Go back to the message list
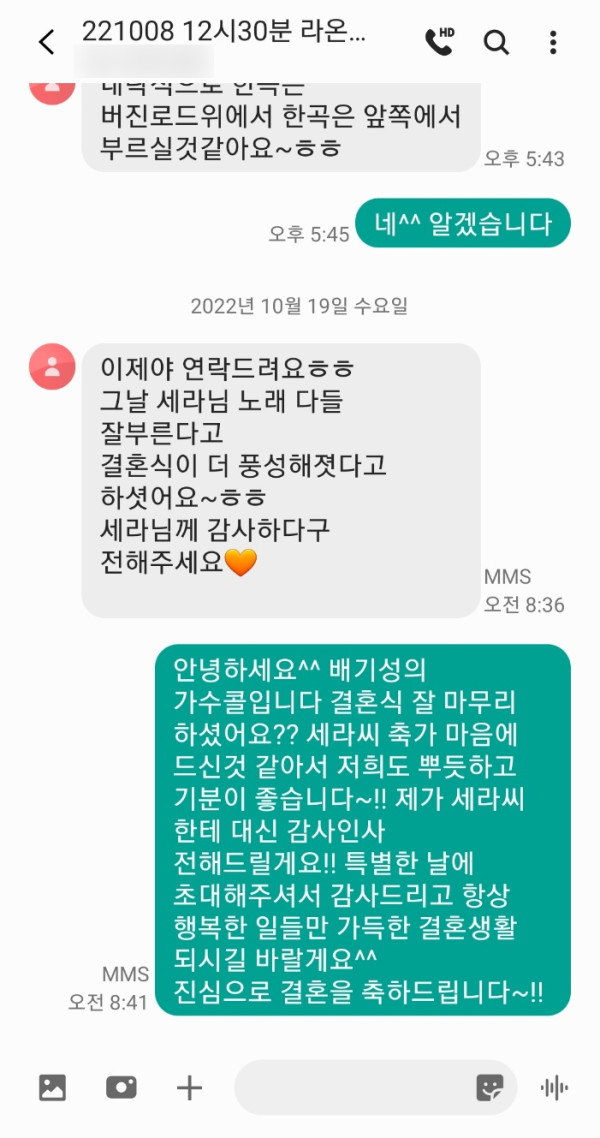This screenshot has width=600, height=1138. tap(46, 42)
